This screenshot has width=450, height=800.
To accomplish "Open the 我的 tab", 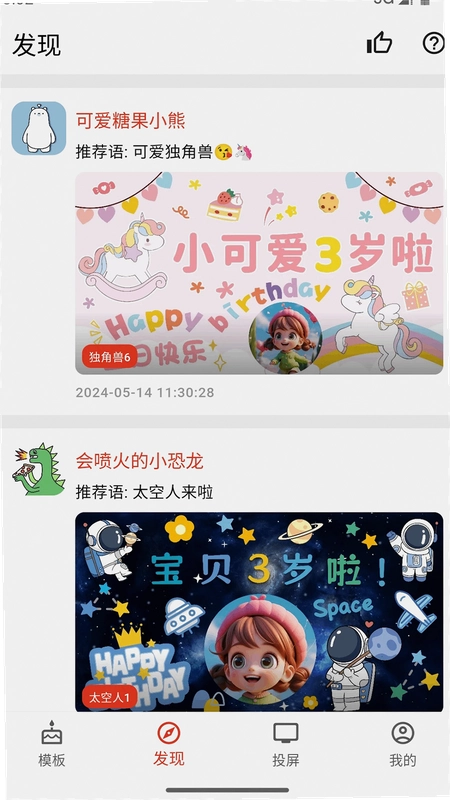I will [403, 744].
